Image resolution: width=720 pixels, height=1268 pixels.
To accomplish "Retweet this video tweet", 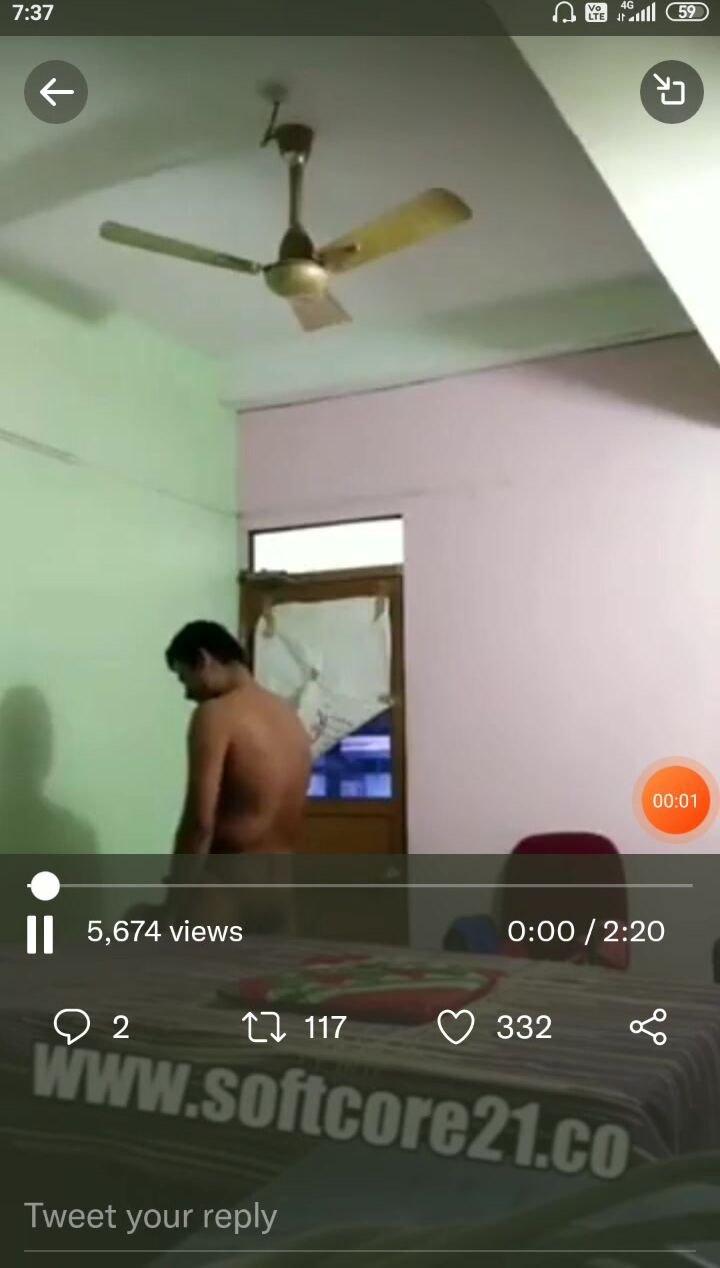I will 265,1027.
